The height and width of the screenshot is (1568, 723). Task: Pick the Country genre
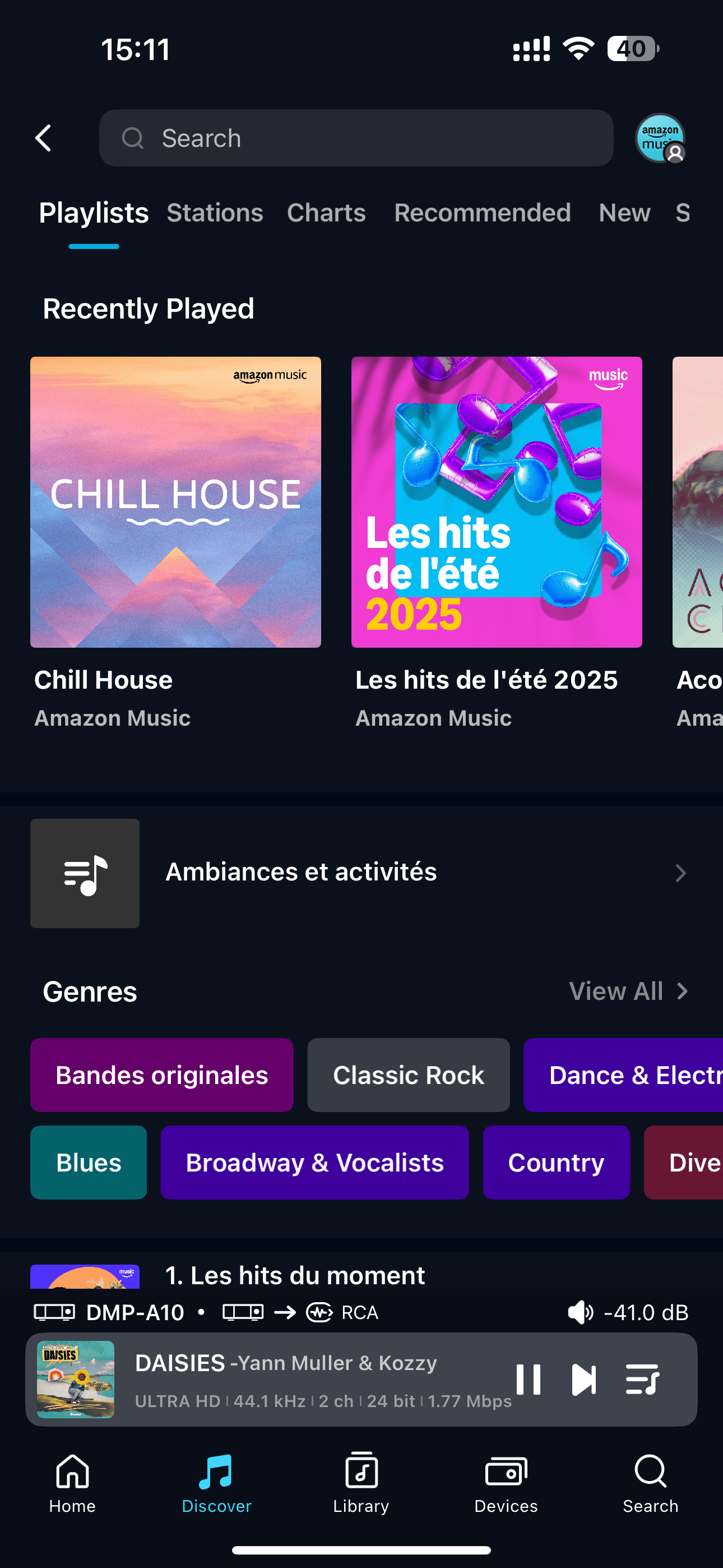(x=556, y=1163)
